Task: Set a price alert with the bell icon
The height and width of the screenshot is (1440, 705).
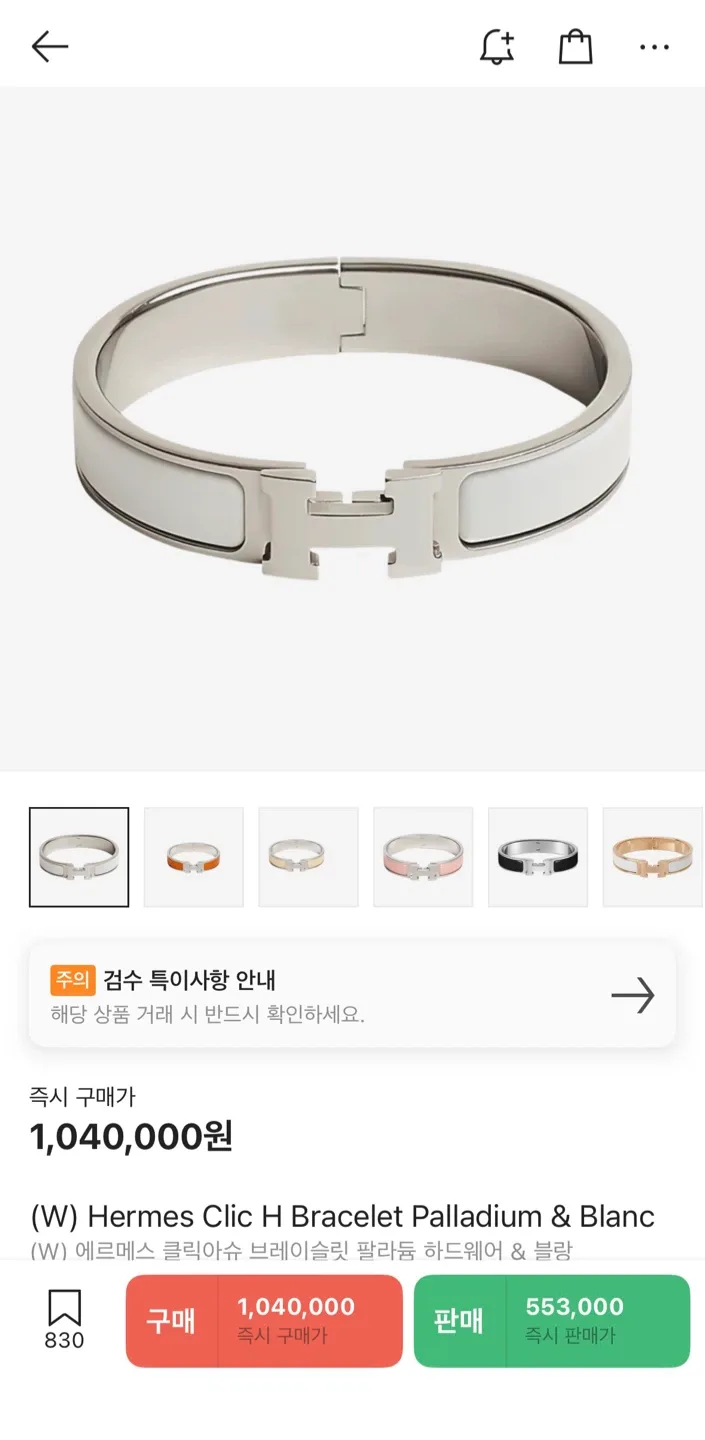Action: [497, 46]
